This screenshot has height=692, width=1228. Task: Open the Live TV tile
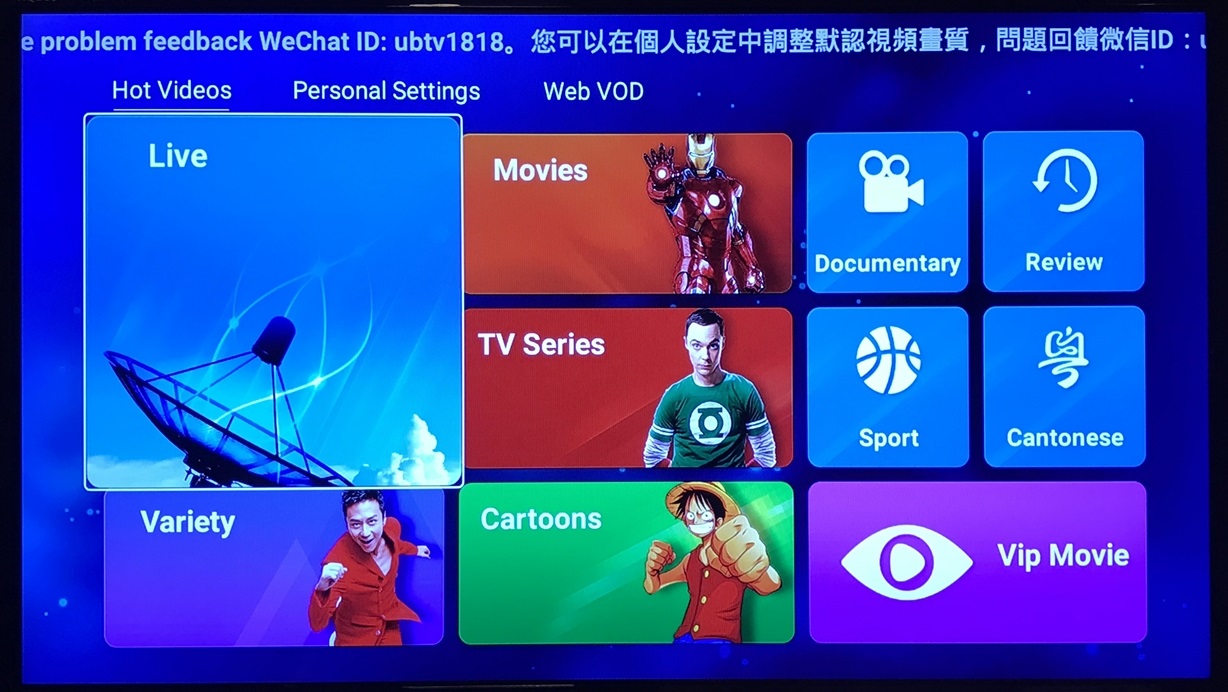click(x=273, y=302)
